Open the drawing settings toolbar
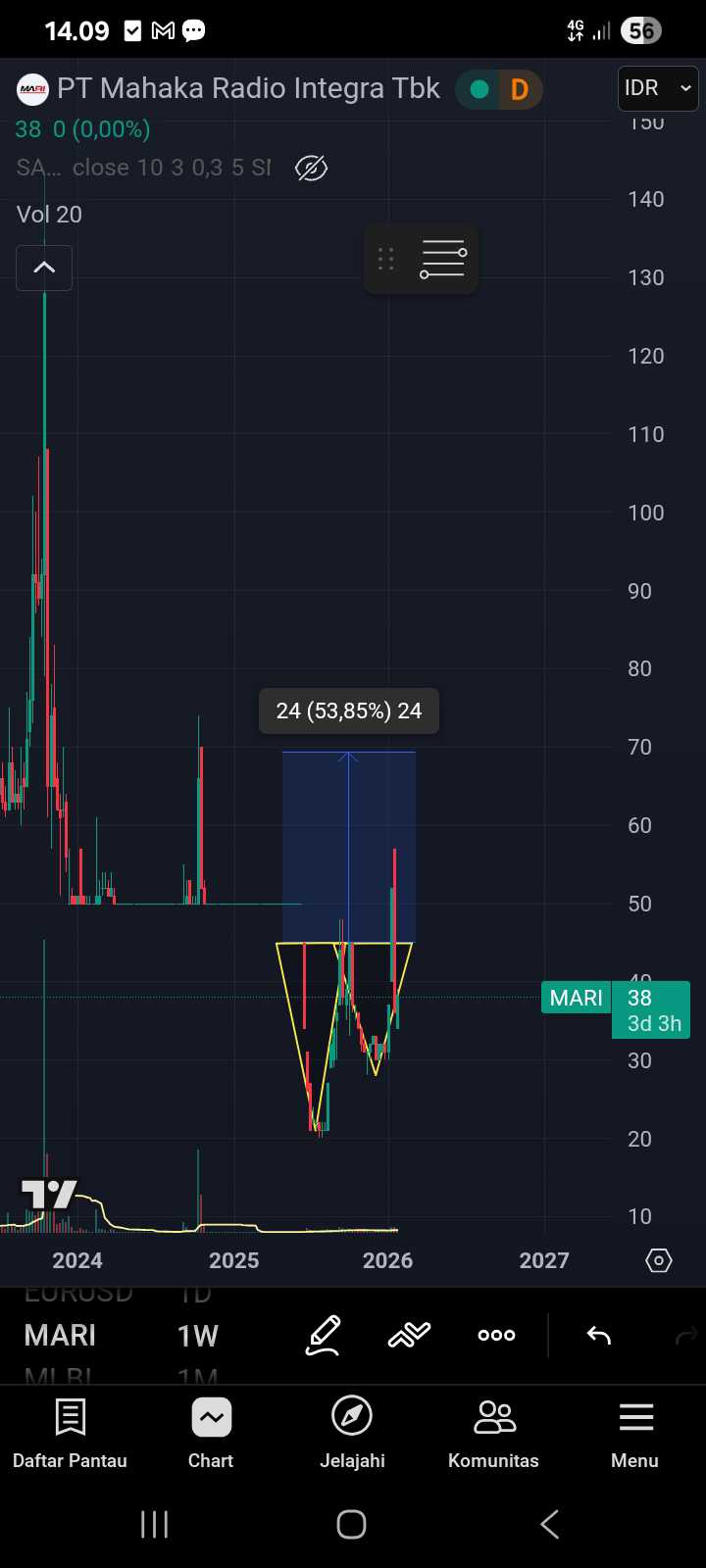 tap(442, 260)
